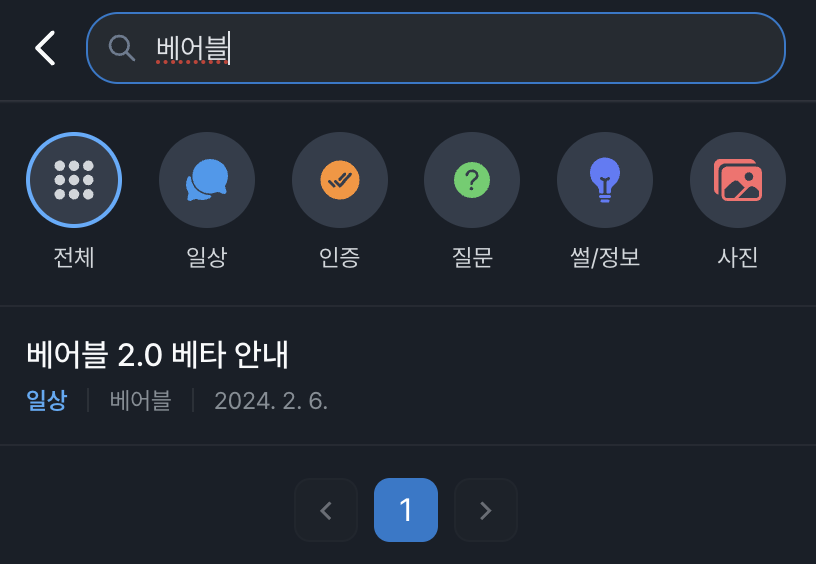Image resolution: width=816 pixels, height=564 pixels.
Task: Filter results by 사진
Action: [x=738, y=181]
